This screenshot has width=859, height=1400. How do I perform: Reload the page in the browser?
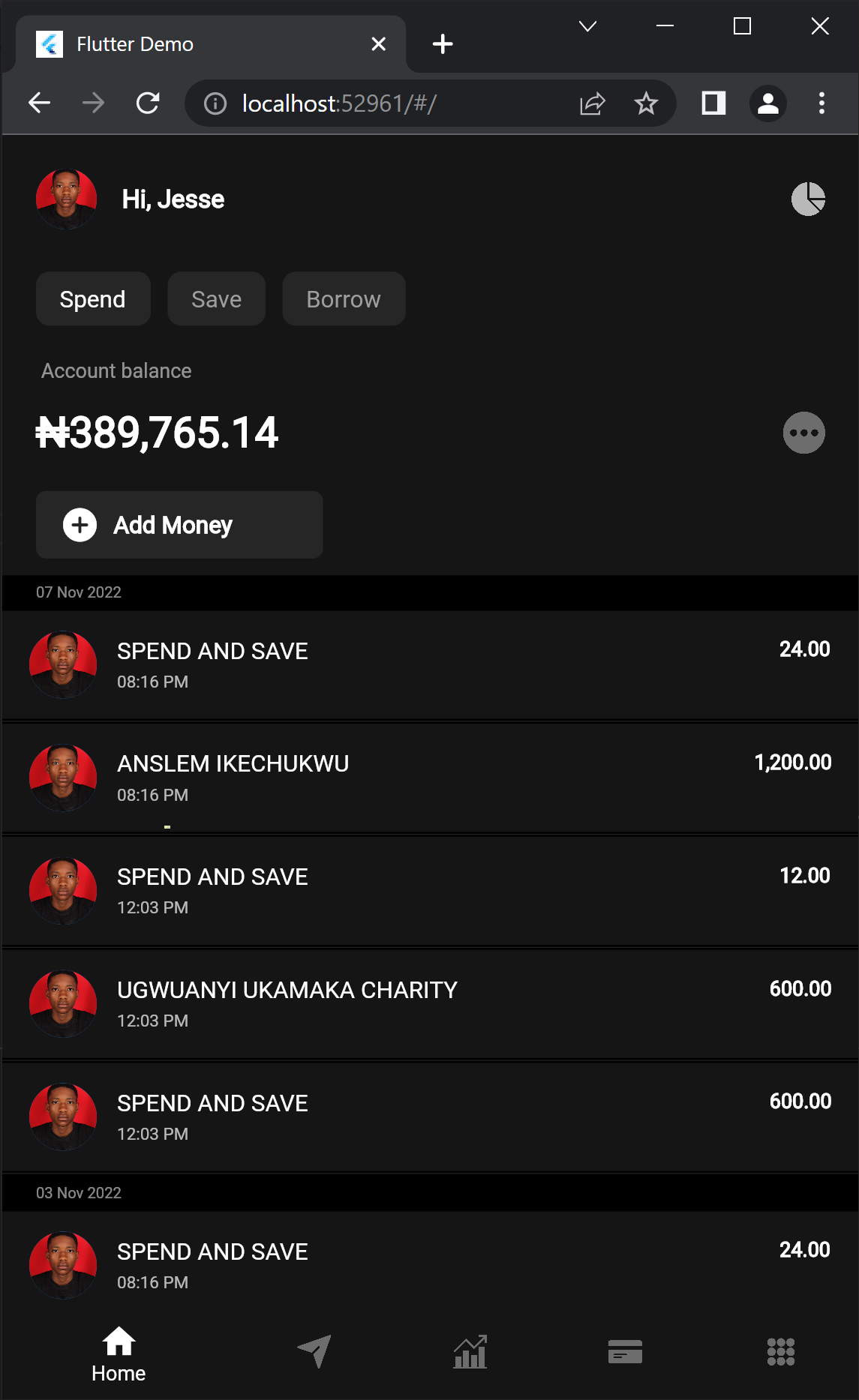coord(148,103)
